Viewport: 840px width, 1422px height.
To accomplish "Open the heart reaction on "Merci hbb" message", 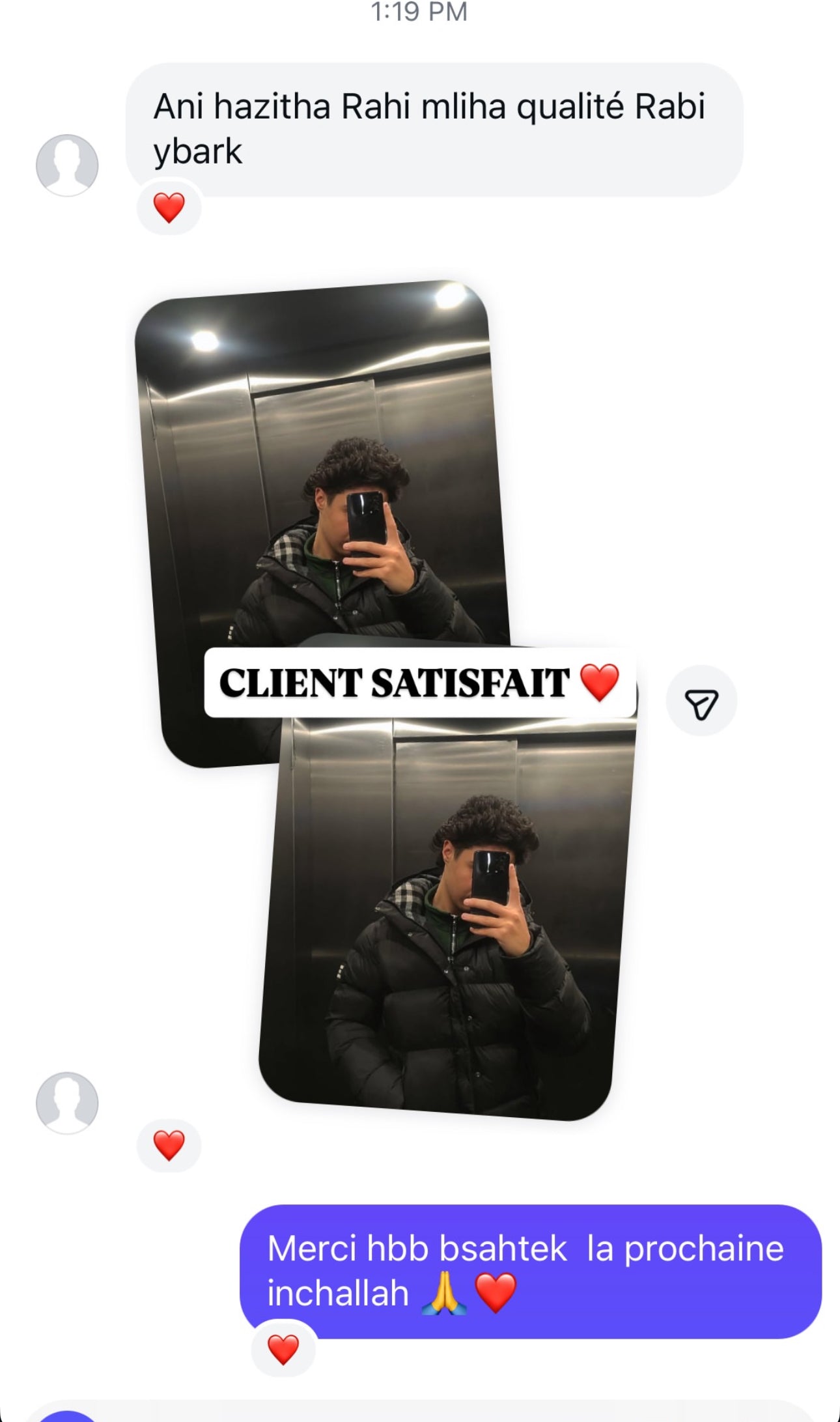I will (283, 1349).
